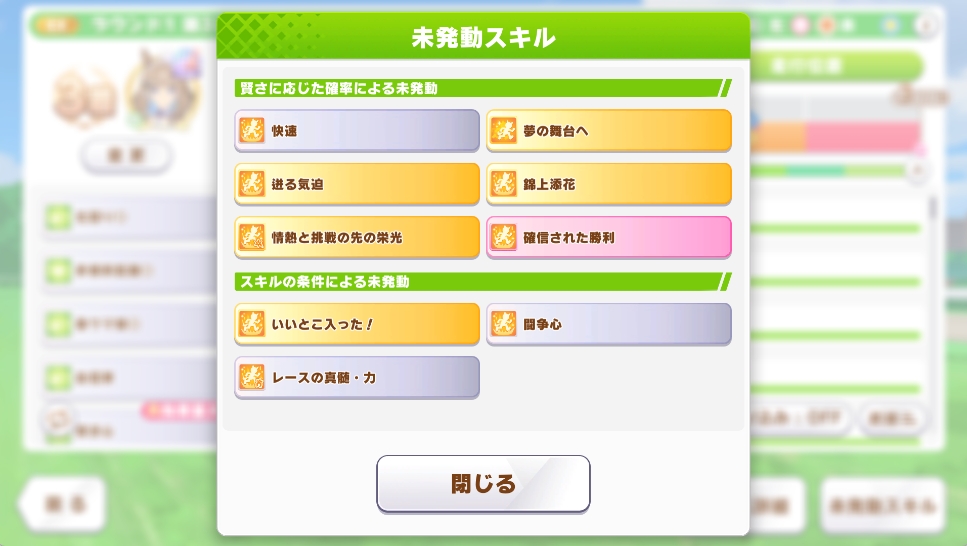
Task: Open the いいとこ入った！ skill details
Action: pyautogui.click(x=357, y=324)
